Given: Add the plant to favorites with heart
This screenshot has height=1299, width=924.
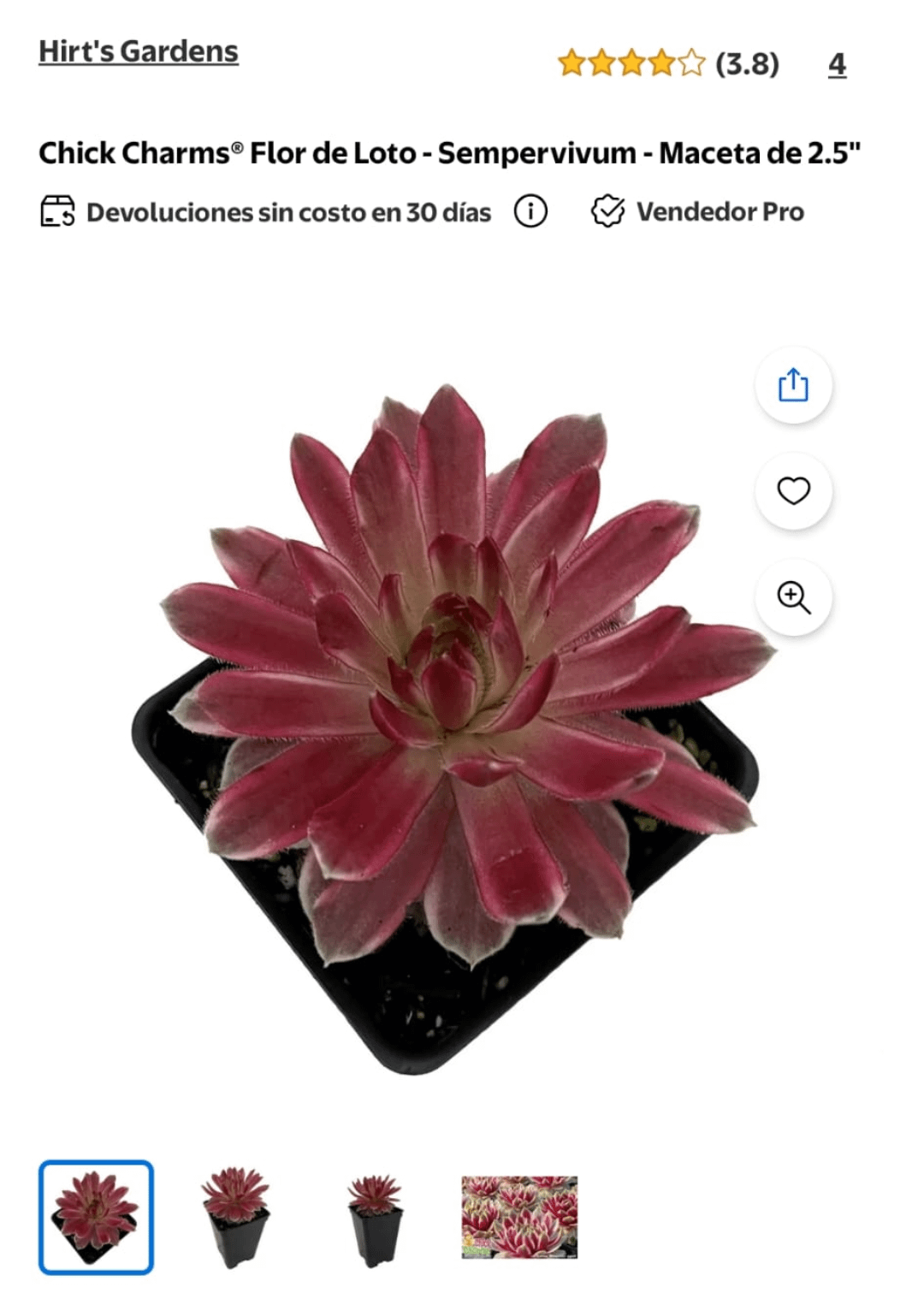Looking at the screenshot, I should tap(793, 490).
